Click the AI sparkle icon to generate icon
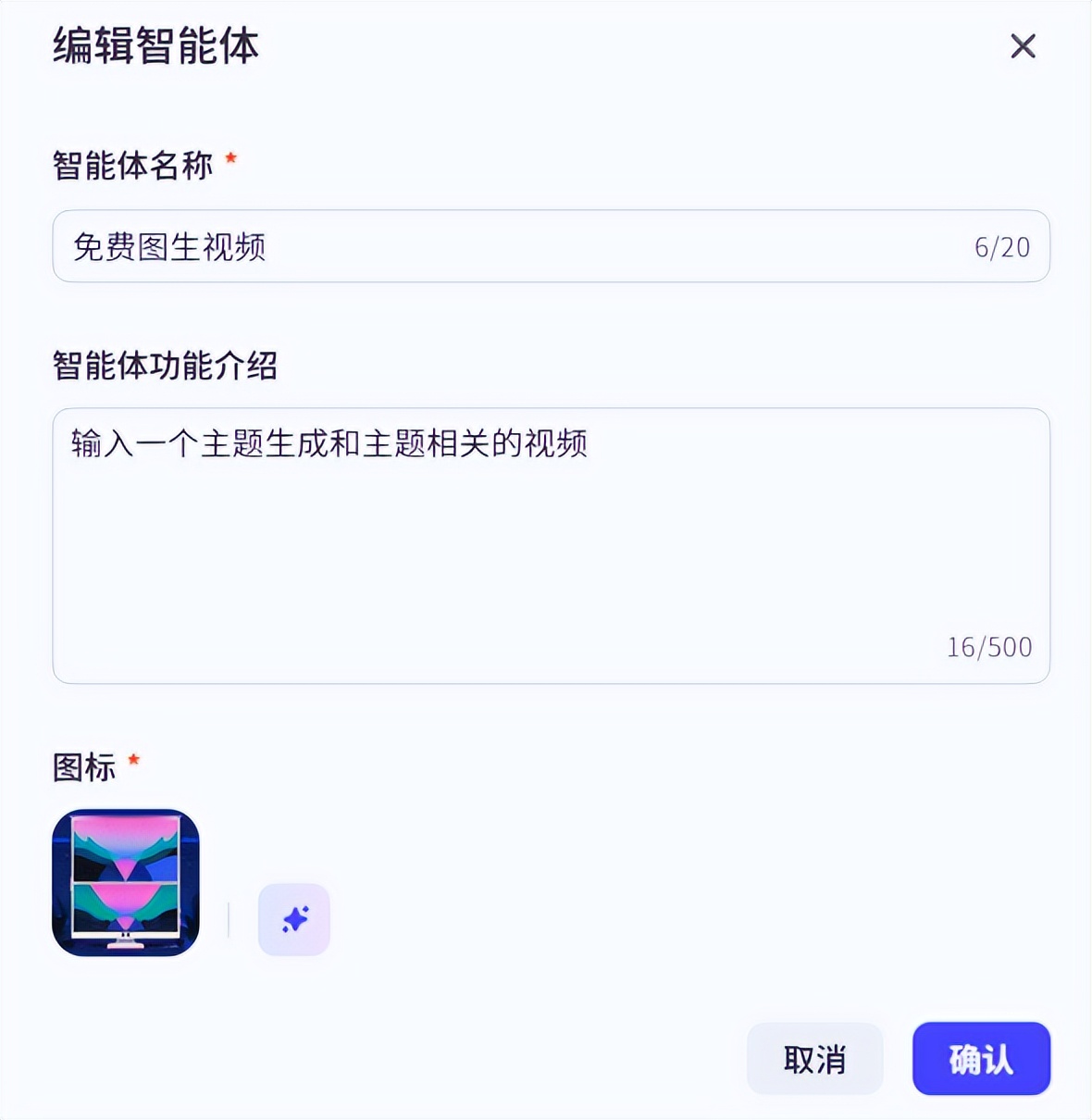 coord(293,918)
